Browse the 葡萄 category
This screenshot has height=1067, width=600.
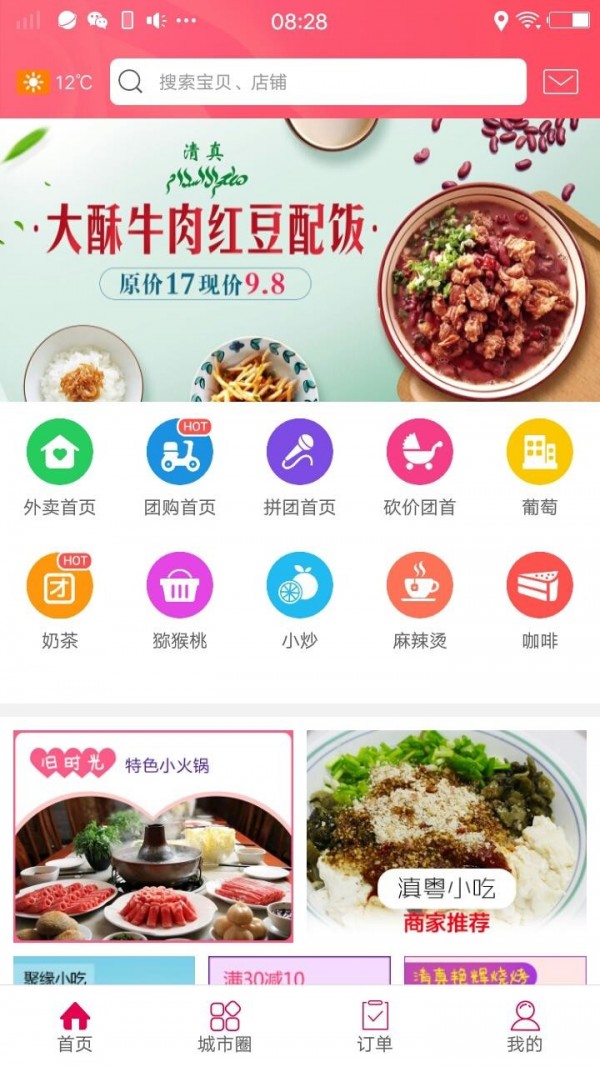540,467
